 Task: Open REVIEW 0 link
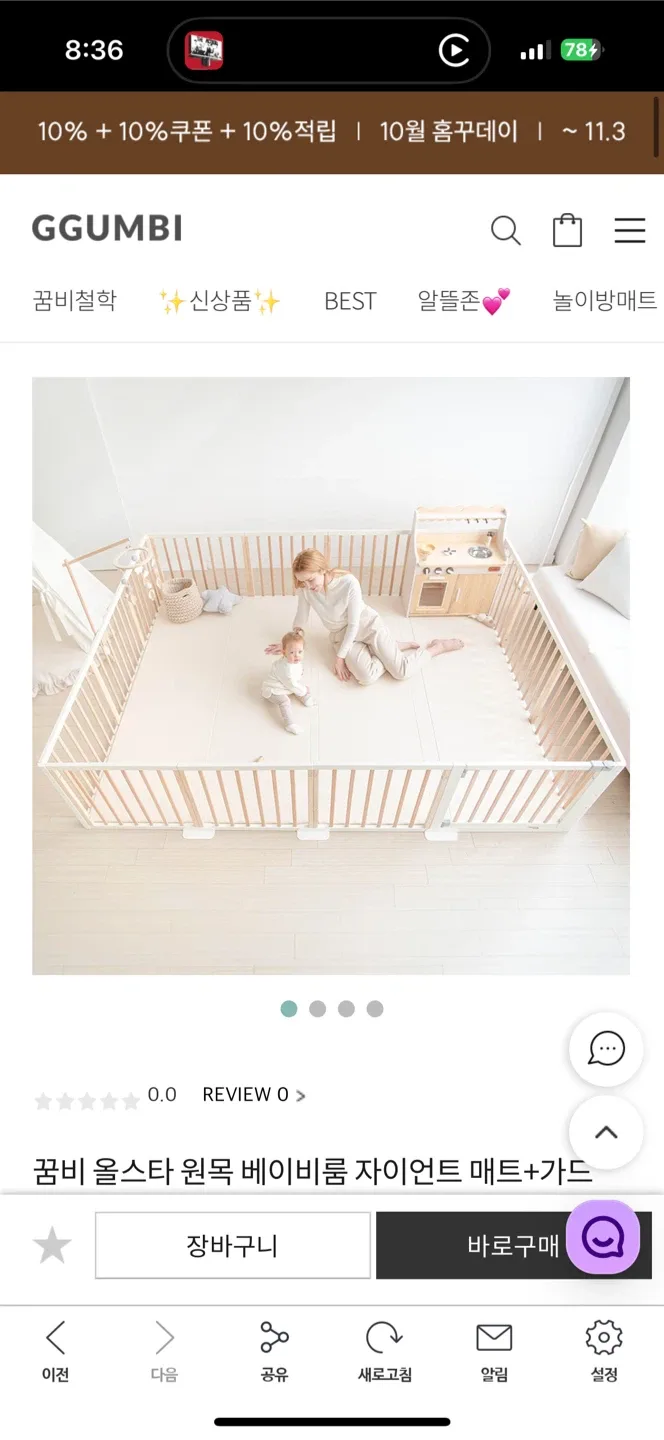click(x=253, y=1095)
